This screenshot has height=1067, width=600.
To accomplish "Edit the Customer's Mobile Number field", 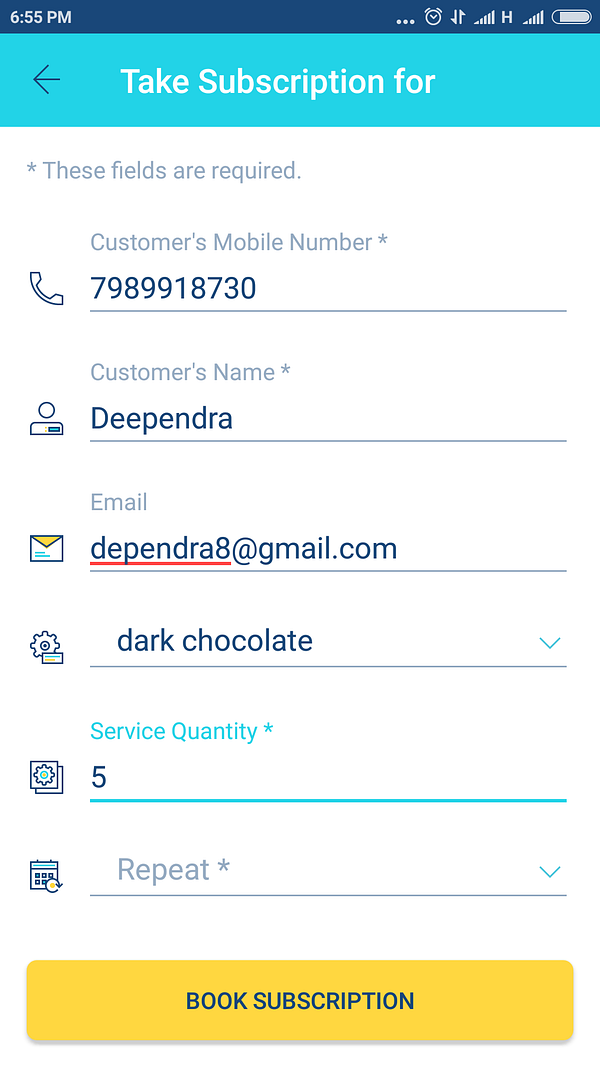I will 327,289.
